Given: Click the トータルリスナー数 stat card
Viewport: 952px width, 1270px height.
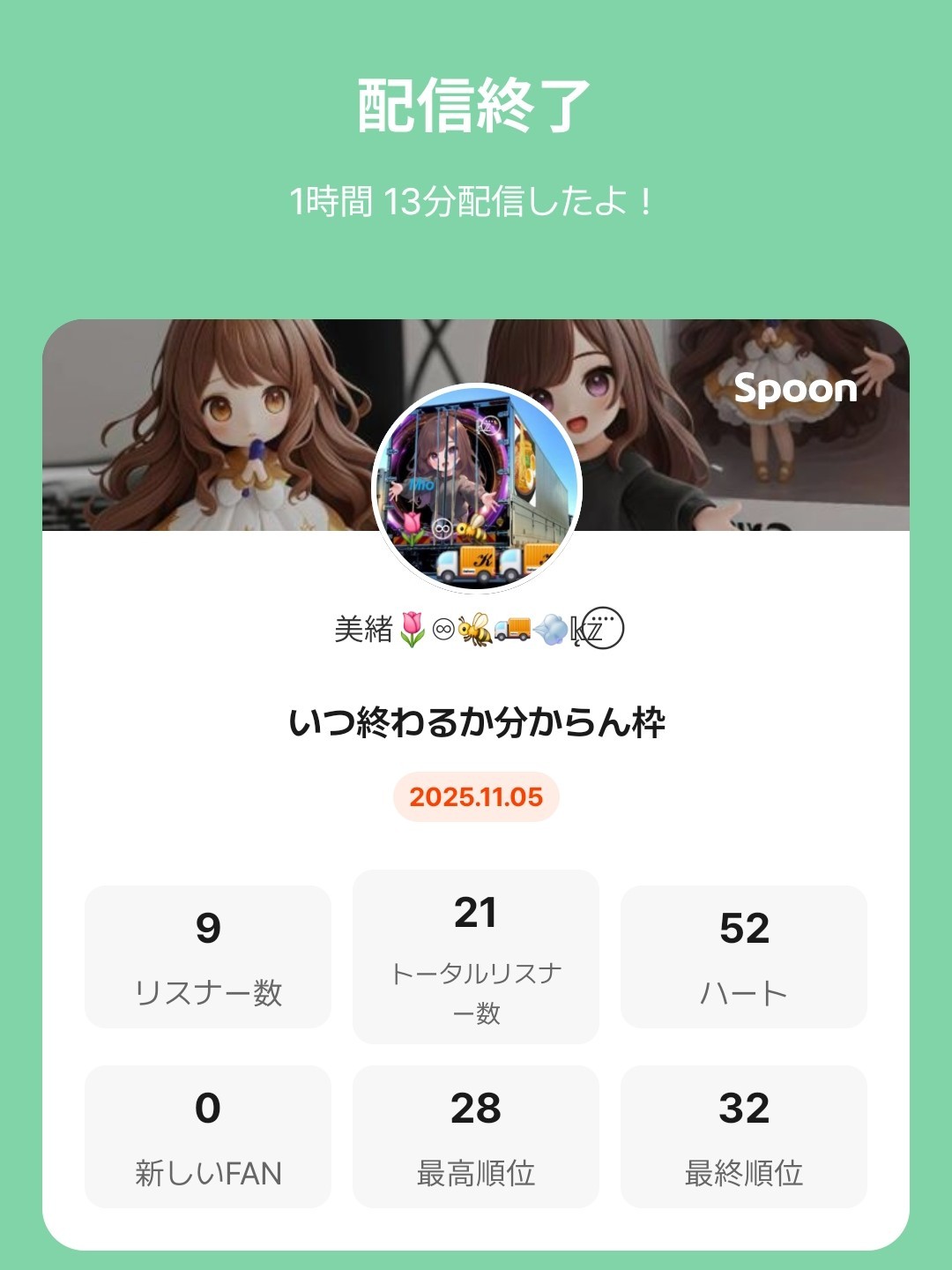Looking at the screenshot, I should pos(476,955).
